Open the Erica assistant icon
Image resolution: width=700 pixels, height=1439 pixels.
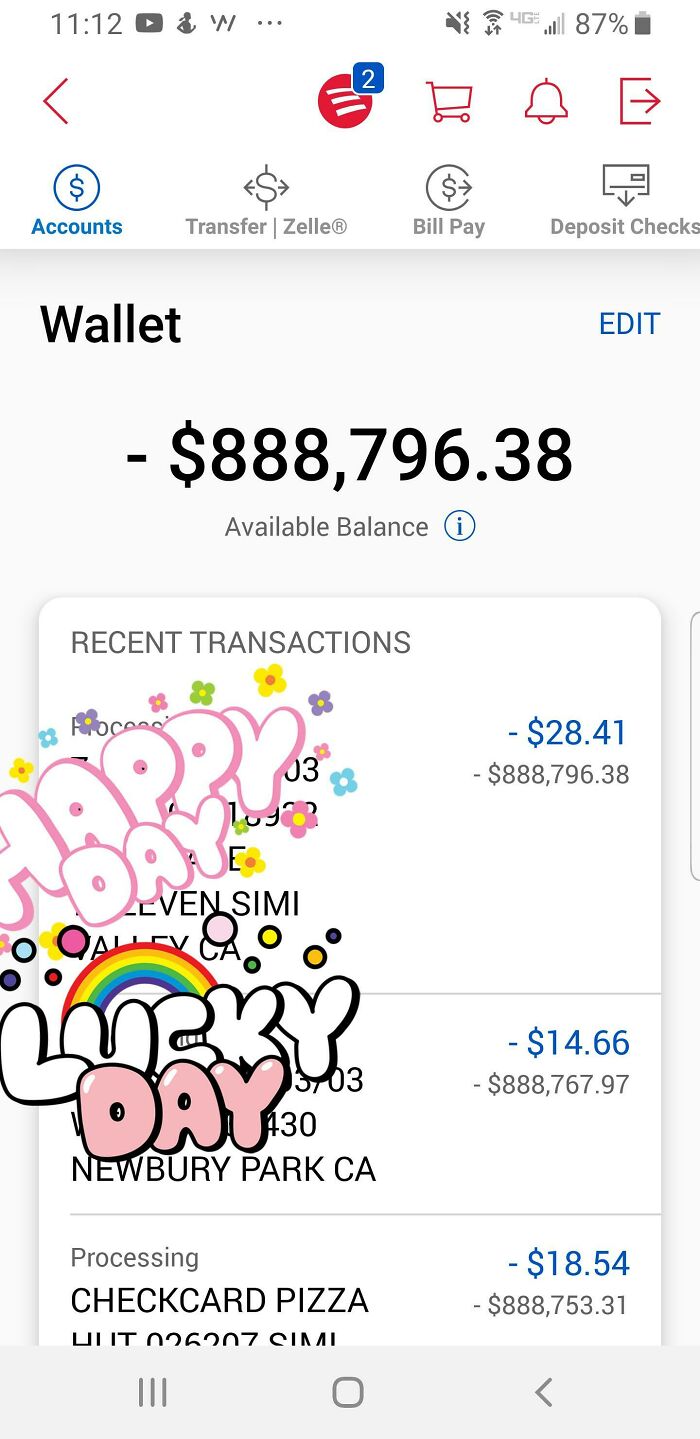pyautogui.click(x=346, y=101)
